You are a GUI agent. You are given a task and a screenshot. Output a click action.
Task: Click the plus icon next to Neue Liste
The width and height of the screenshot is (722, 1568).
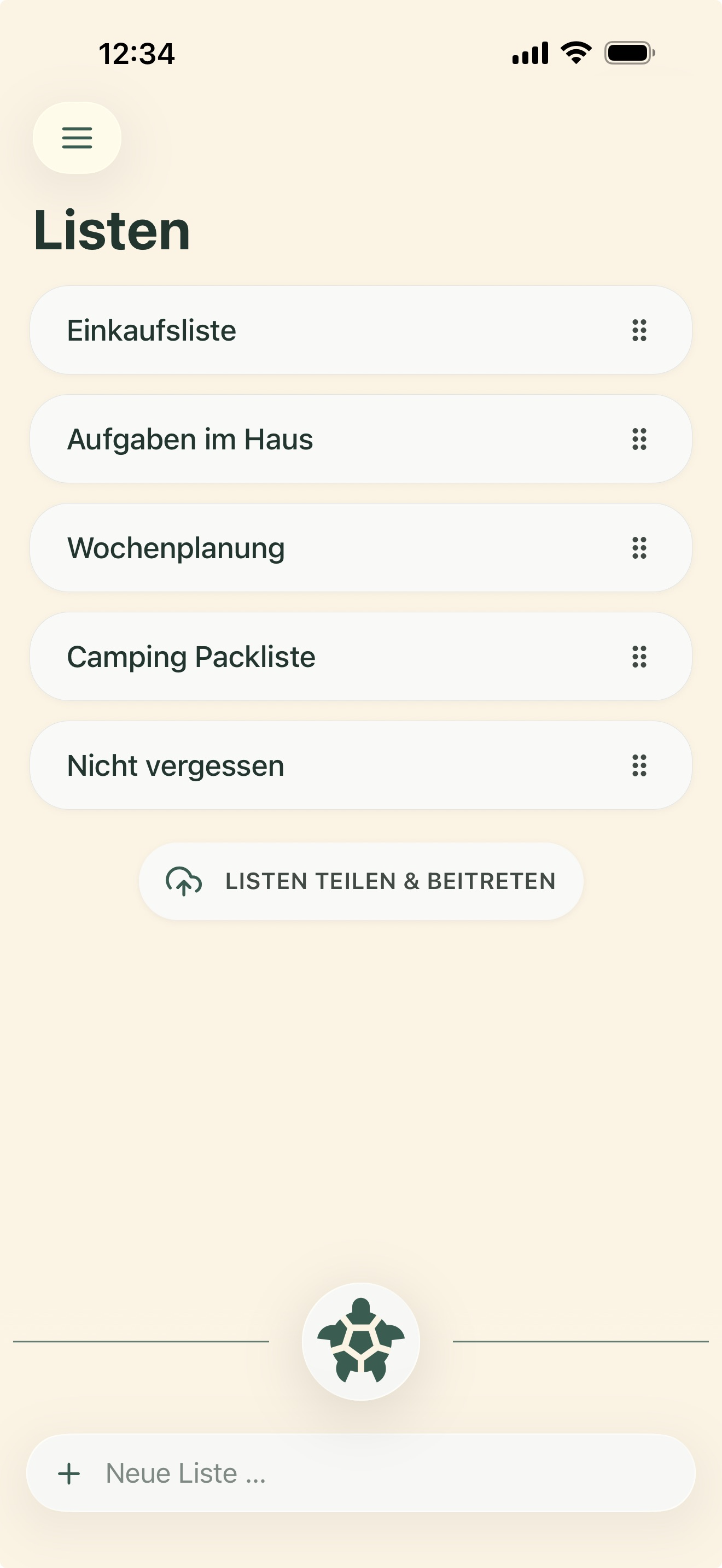pos(69,1473)
